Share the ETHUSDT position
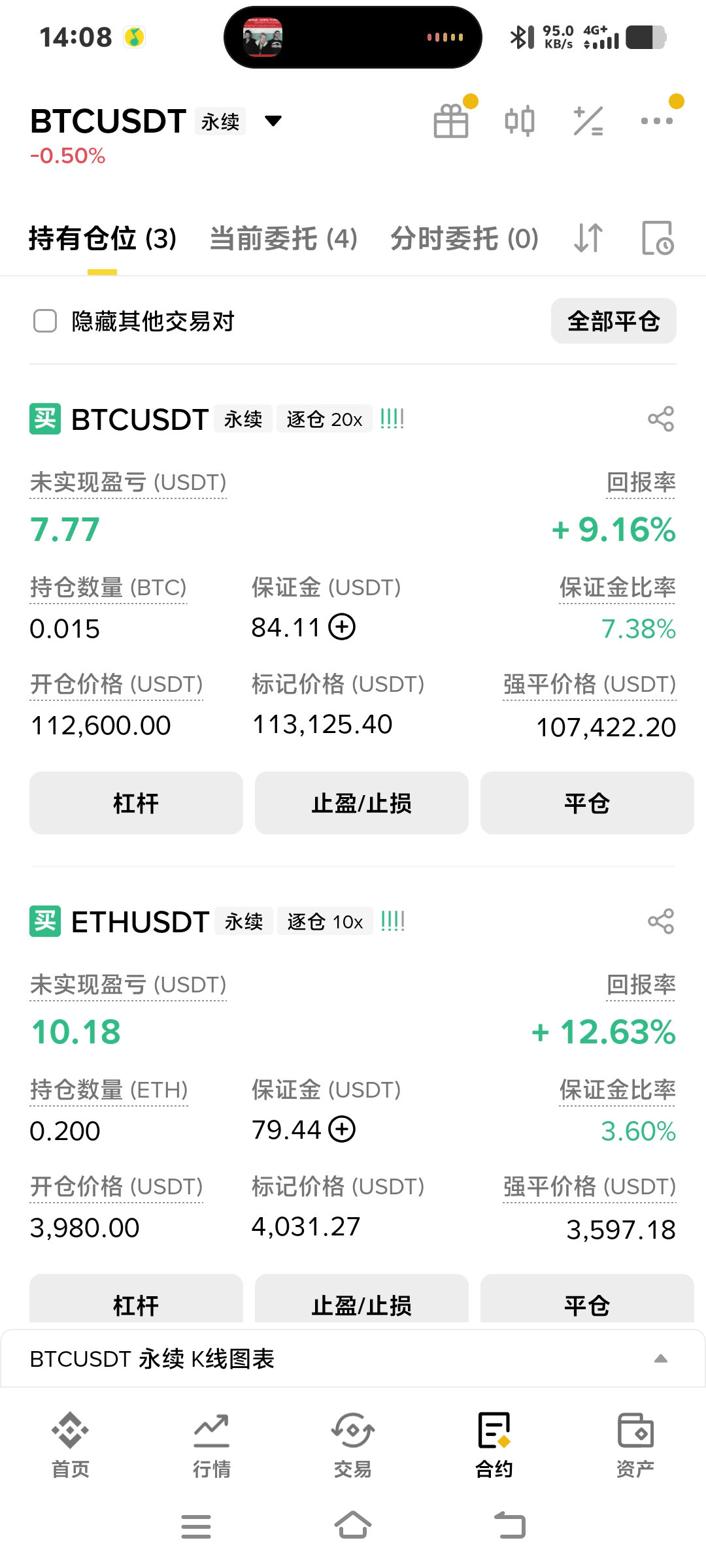Image resolution: width=706 pixels, height=1568 pixels. pos(660,921)
